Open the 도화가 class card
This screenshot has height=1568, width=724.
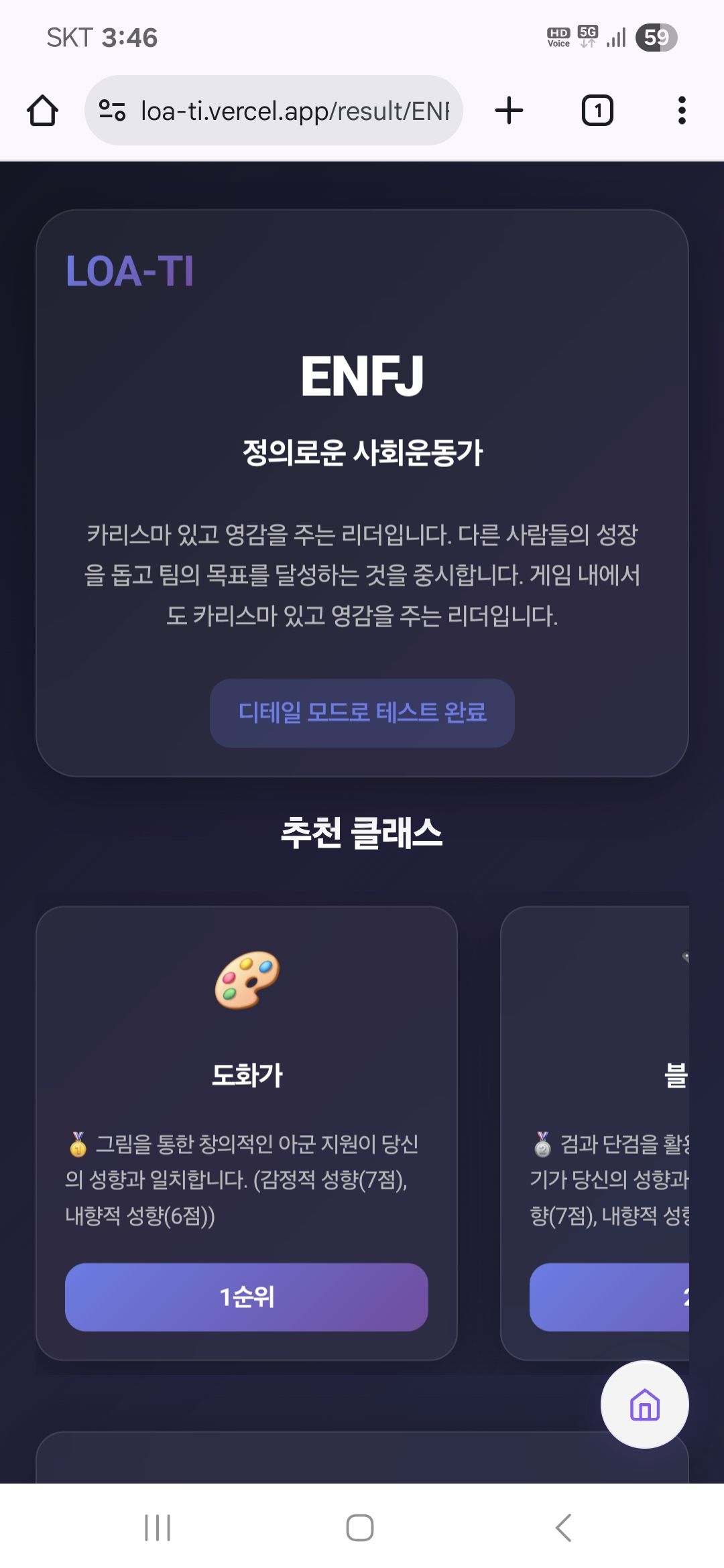[x=247, y=1133]
